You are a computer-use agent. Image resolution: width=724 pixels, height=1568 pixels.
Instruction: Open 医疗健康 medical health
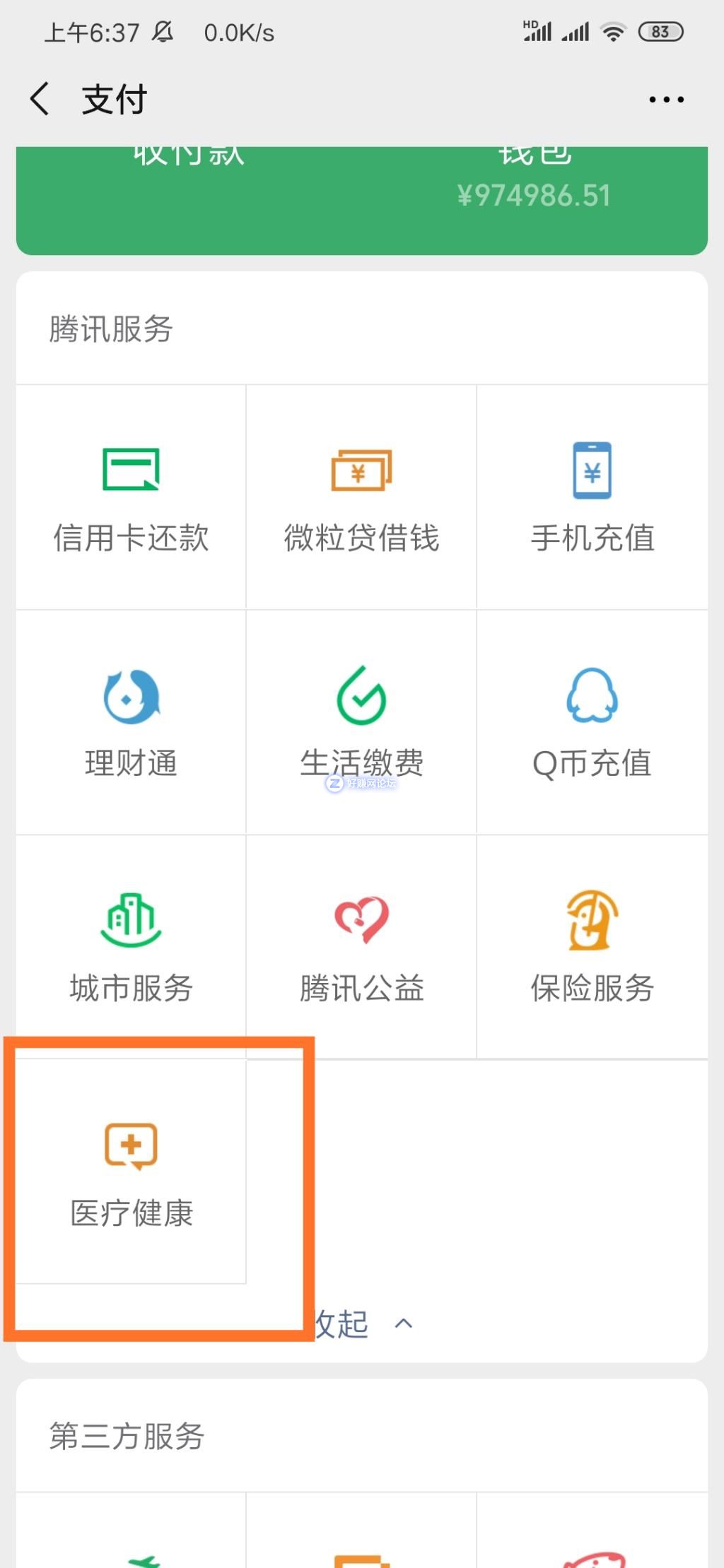tap(132, 1172)
